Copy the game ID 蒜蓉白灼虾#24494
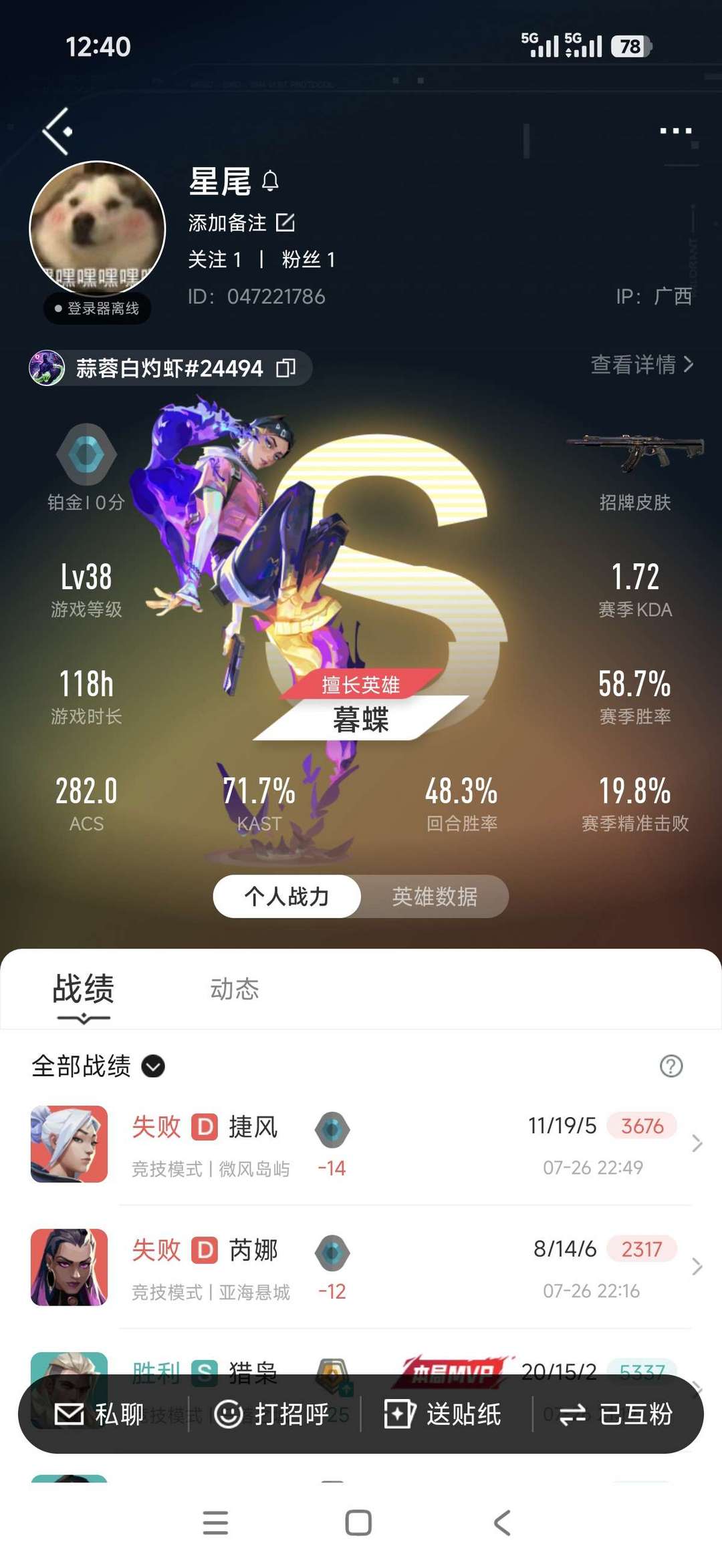The height and width of the screenshot is (1568, 722). click(x=286, y=368)
